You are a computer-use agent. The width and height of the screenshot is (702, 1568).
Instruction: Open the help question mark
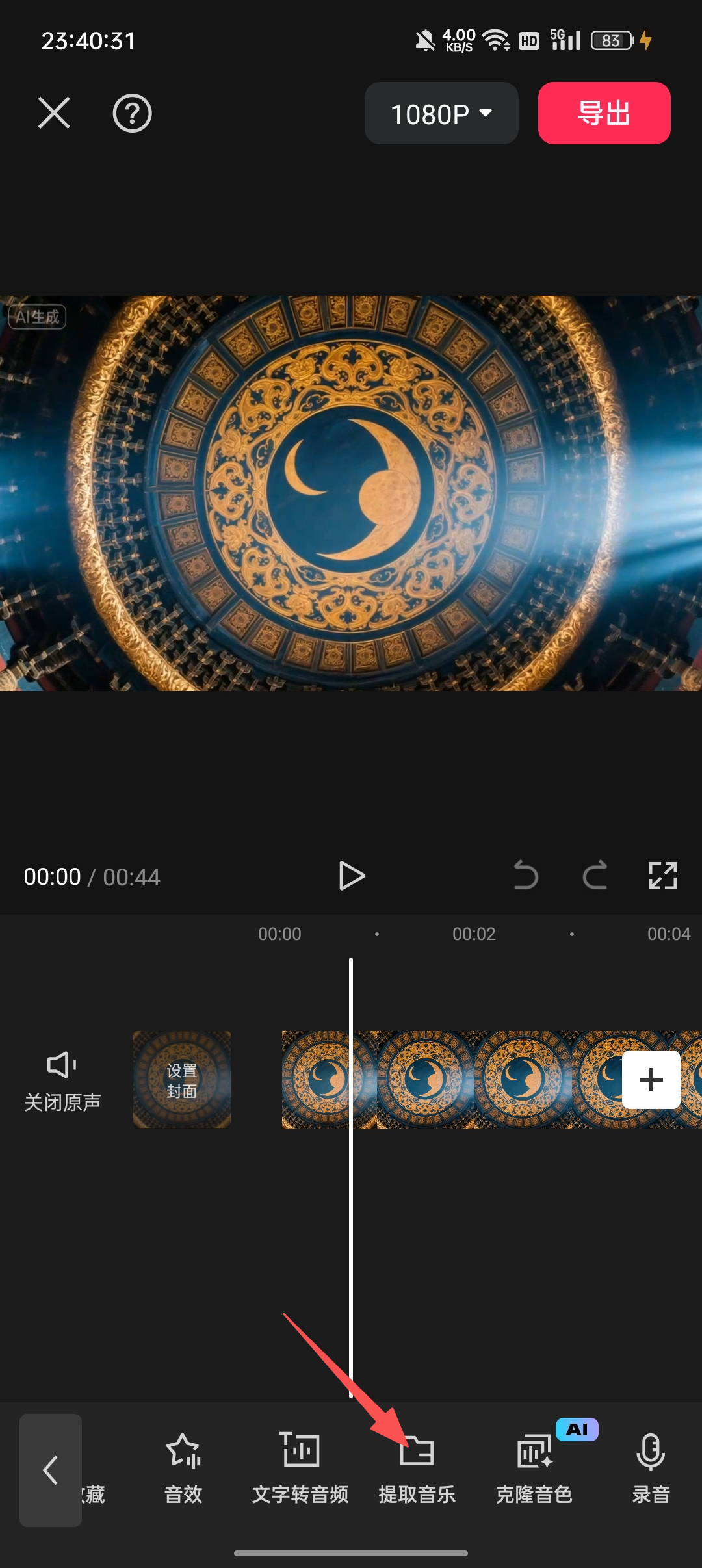pos(132,113)
